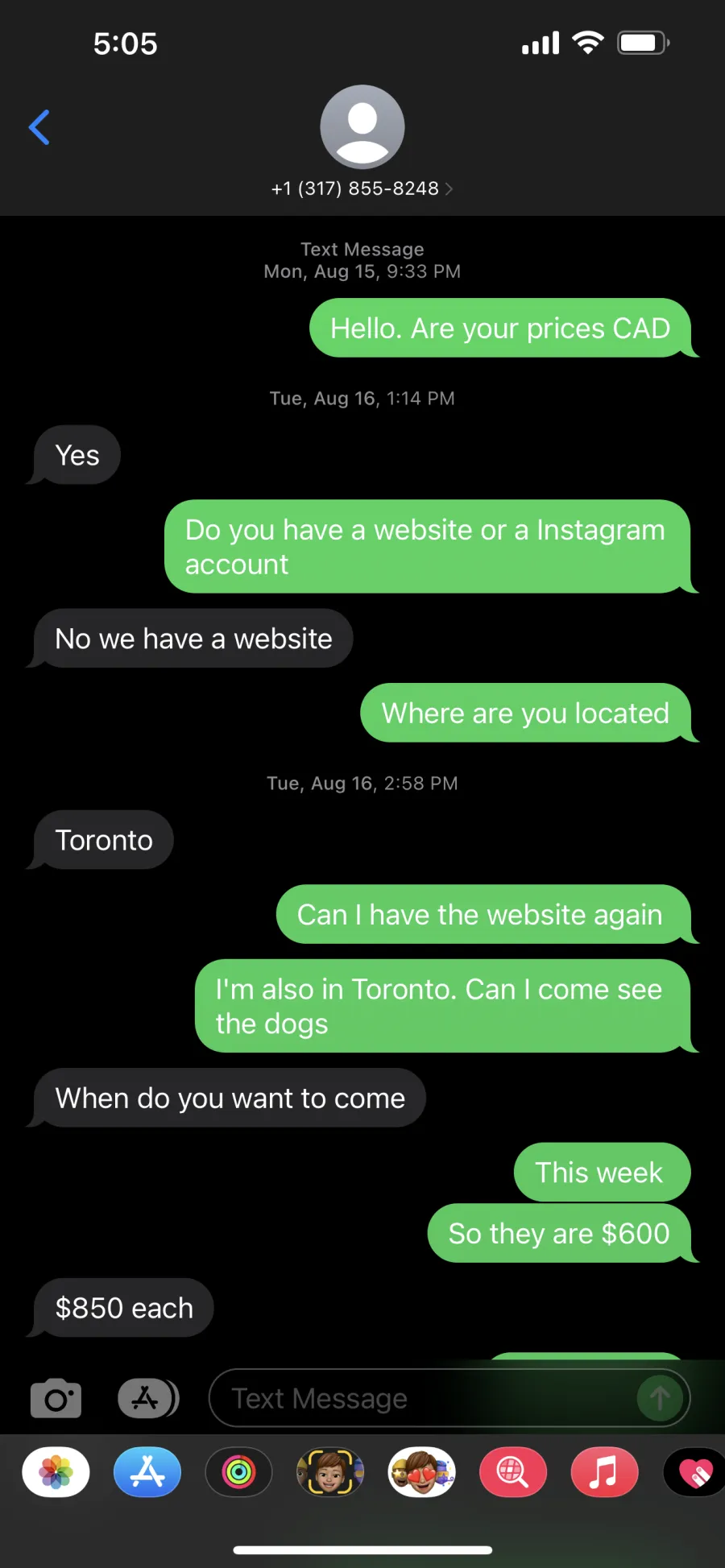Open the Digital Touch heart app

pyautogui.click(x=694, y=1472)
